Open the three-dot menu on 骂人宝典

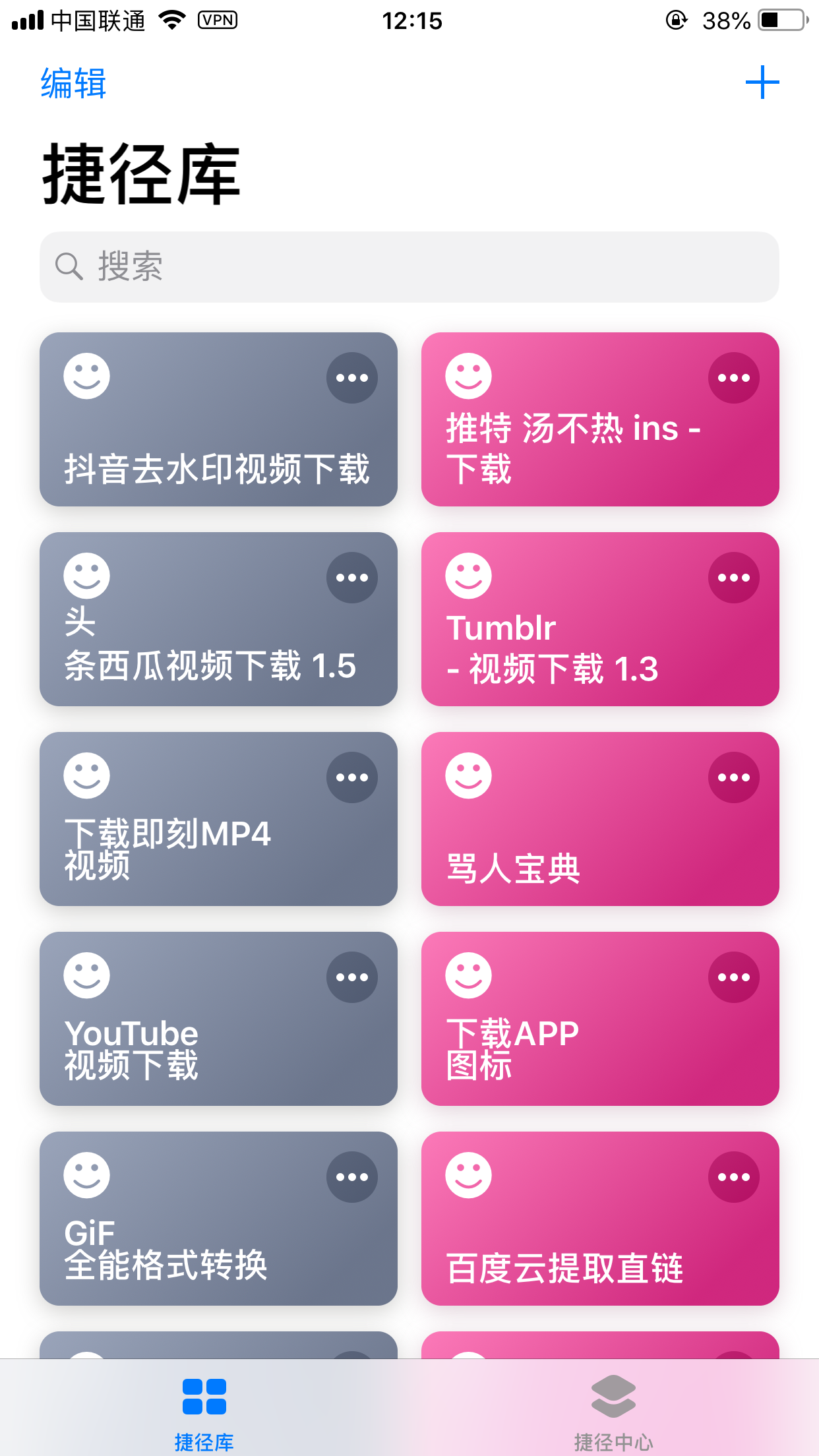(x=734, y=777)
